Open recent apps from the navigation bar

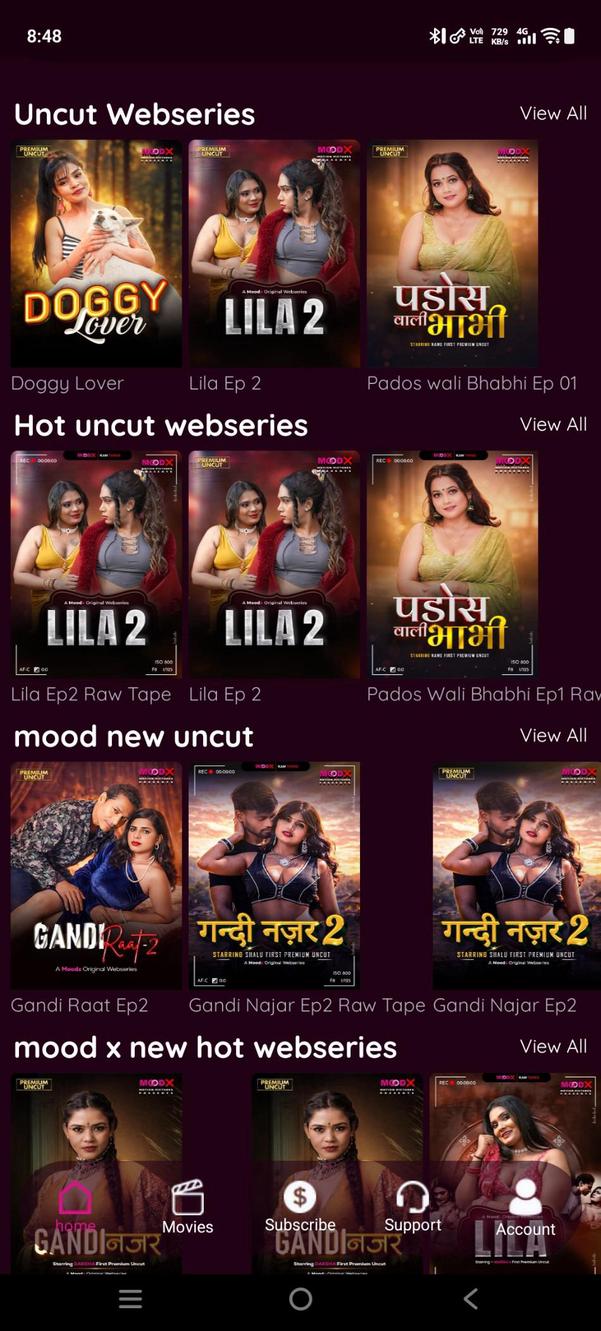tap(130, 1298)
